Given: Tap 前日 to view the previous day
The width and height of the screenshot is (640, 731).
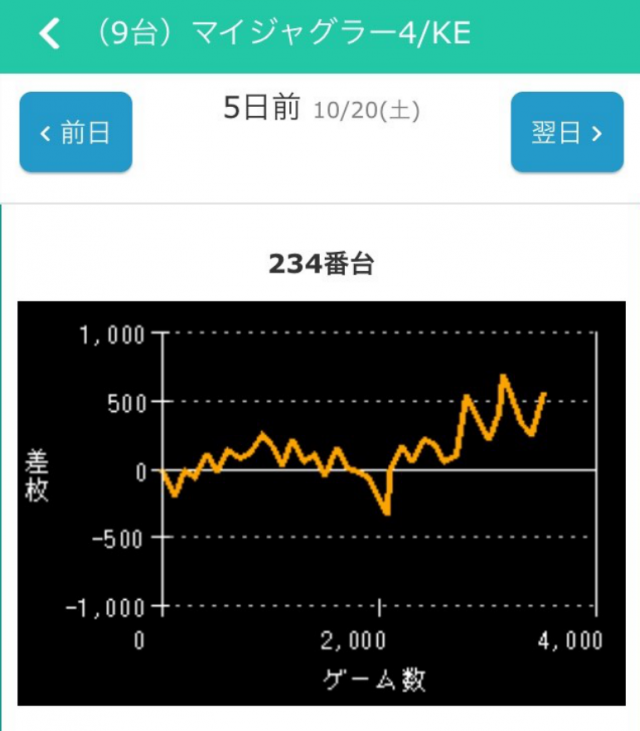Looking at the screenshot, I should (76, 132).
